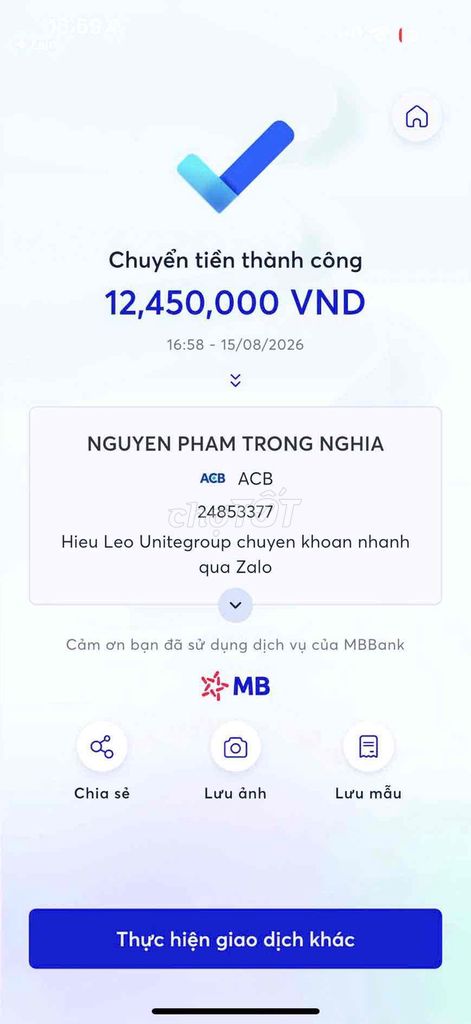This screenshot has height=1024, width=471.
Task: Expand the recipient details card chevron
Action: pyautogui.click(x=236, y=605)
